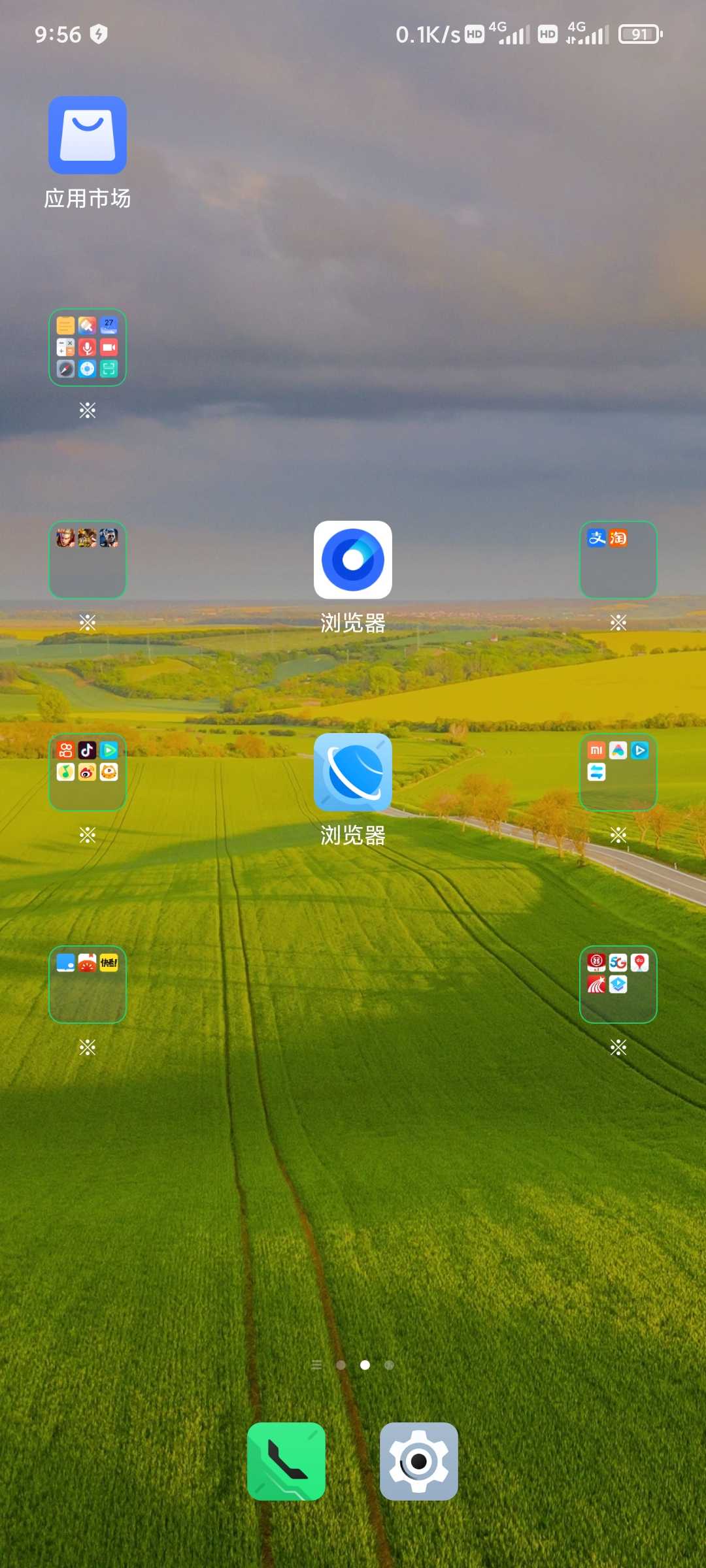Open the folder containing TikTok and Weibo
Screen dimensions: 706x1568
(88, 772)
